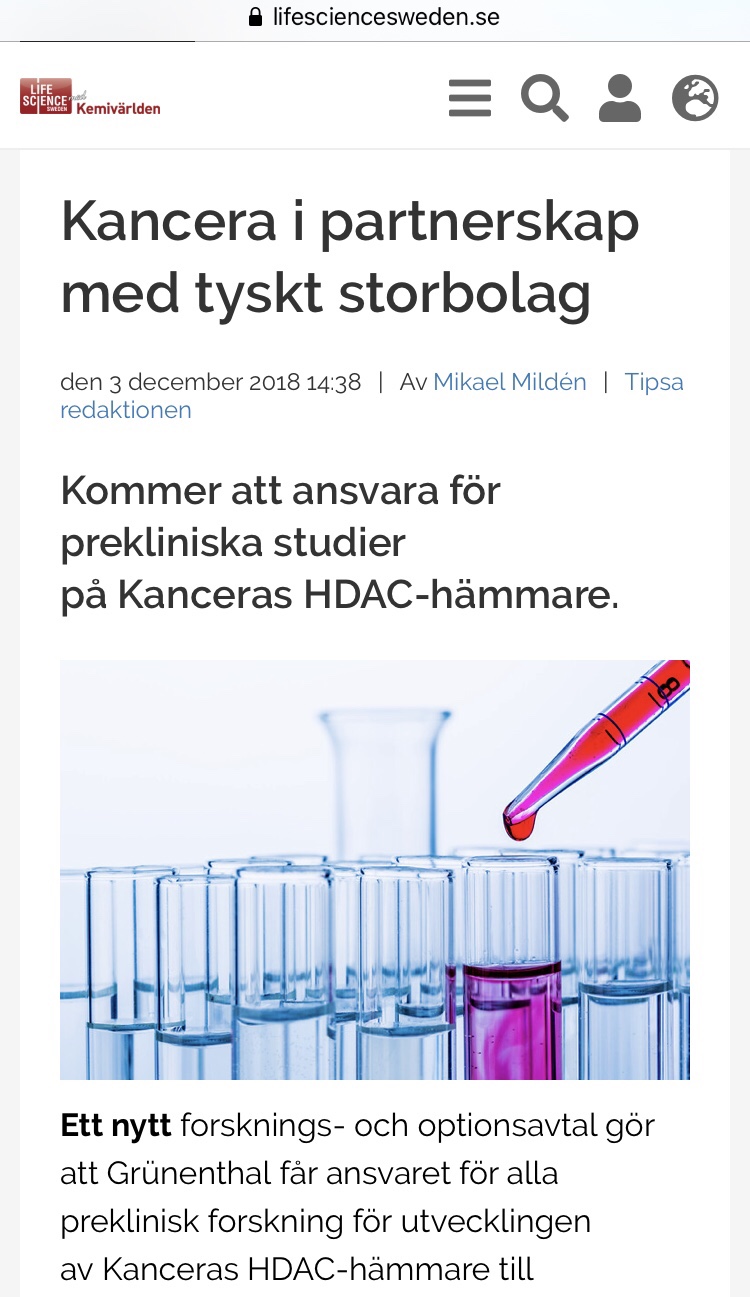750x1297 pixels.
Task: Open the globe language selector
Action: coord(695,99)
